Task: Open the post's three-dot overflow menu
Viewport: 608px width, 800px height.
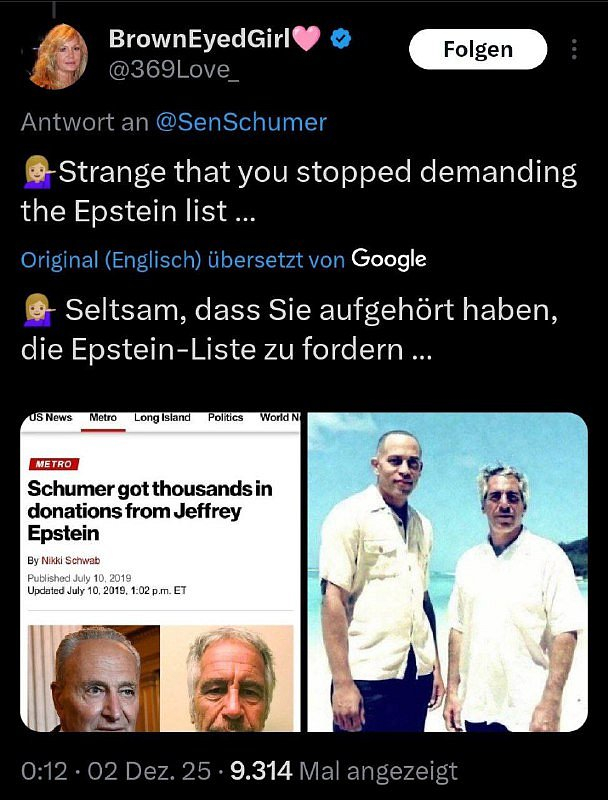Action: (x=573, y=49)
